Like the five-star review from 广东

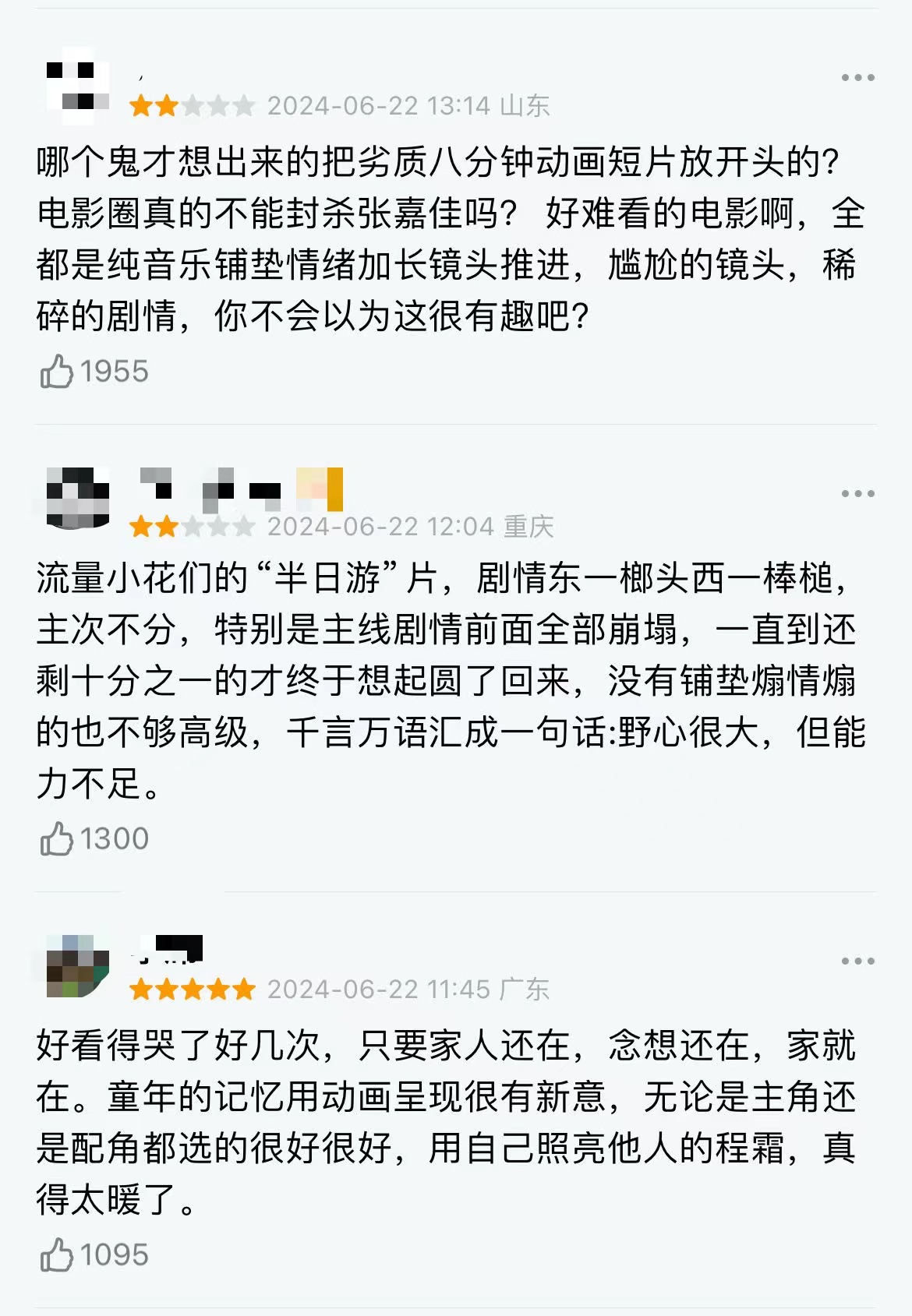click(57, 1255)
